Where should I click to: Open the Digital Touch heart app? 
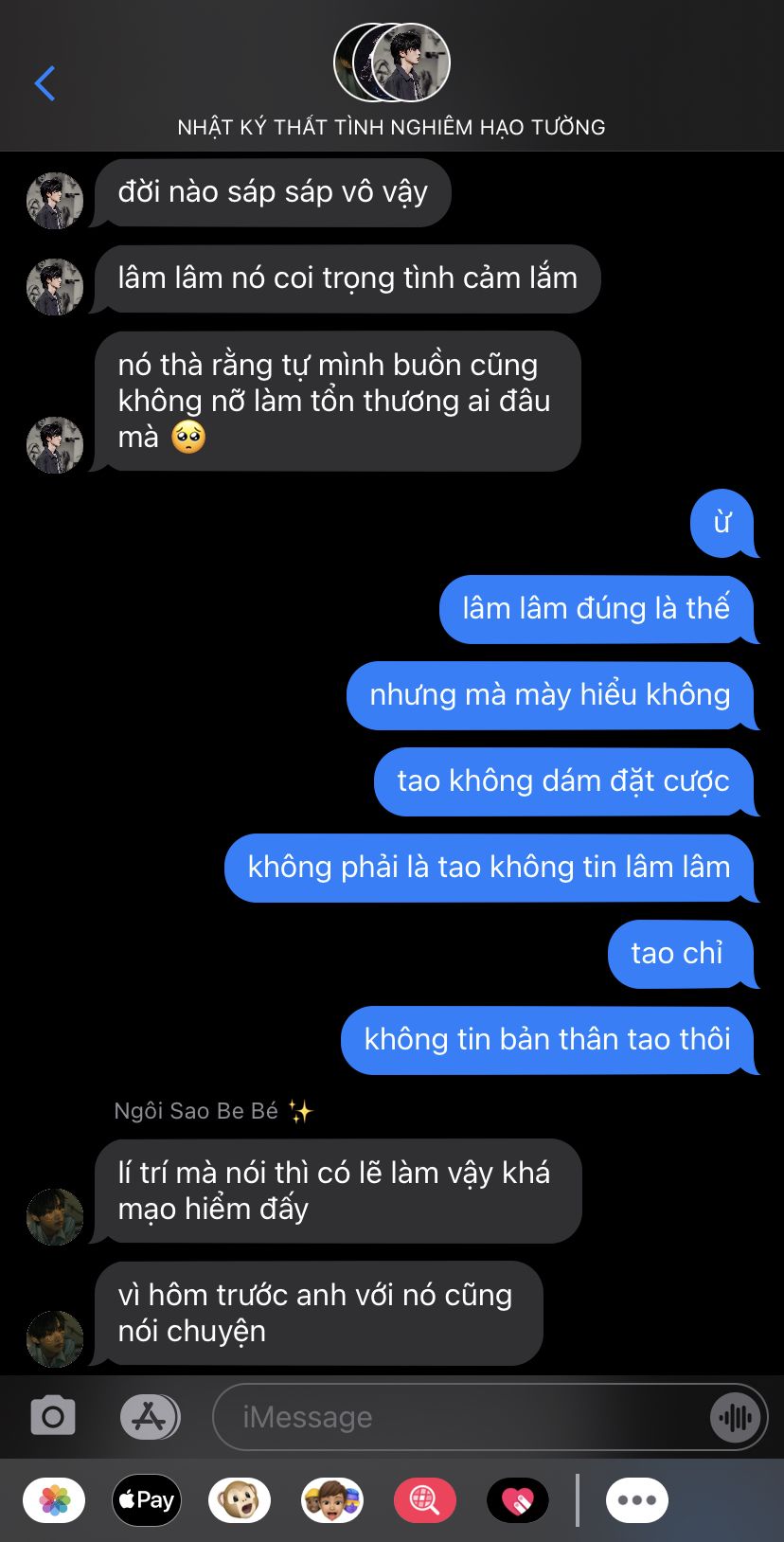click(x=518, y=1500)
